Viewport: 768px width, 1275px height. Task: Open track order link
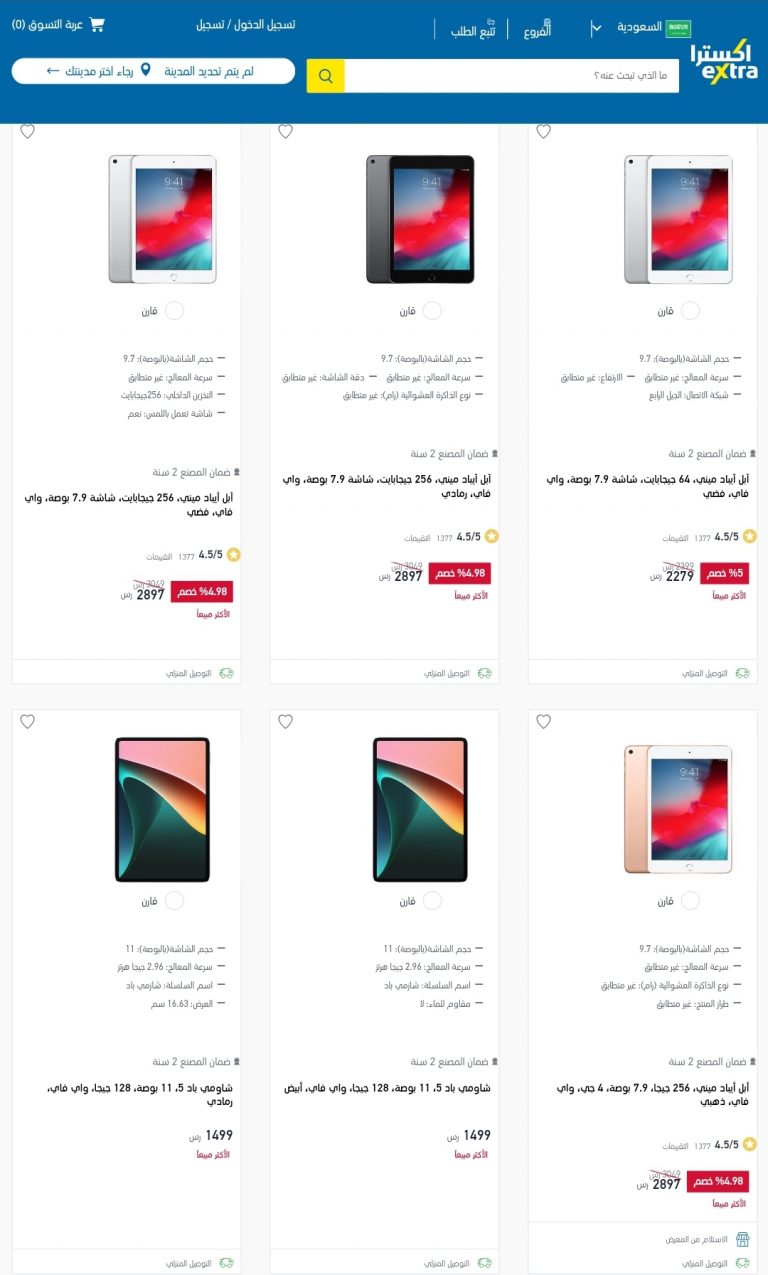tap(473, 30)
